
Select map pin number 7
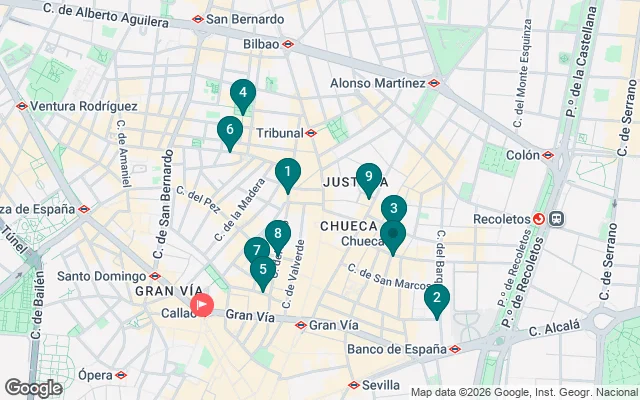pos(257,251)
